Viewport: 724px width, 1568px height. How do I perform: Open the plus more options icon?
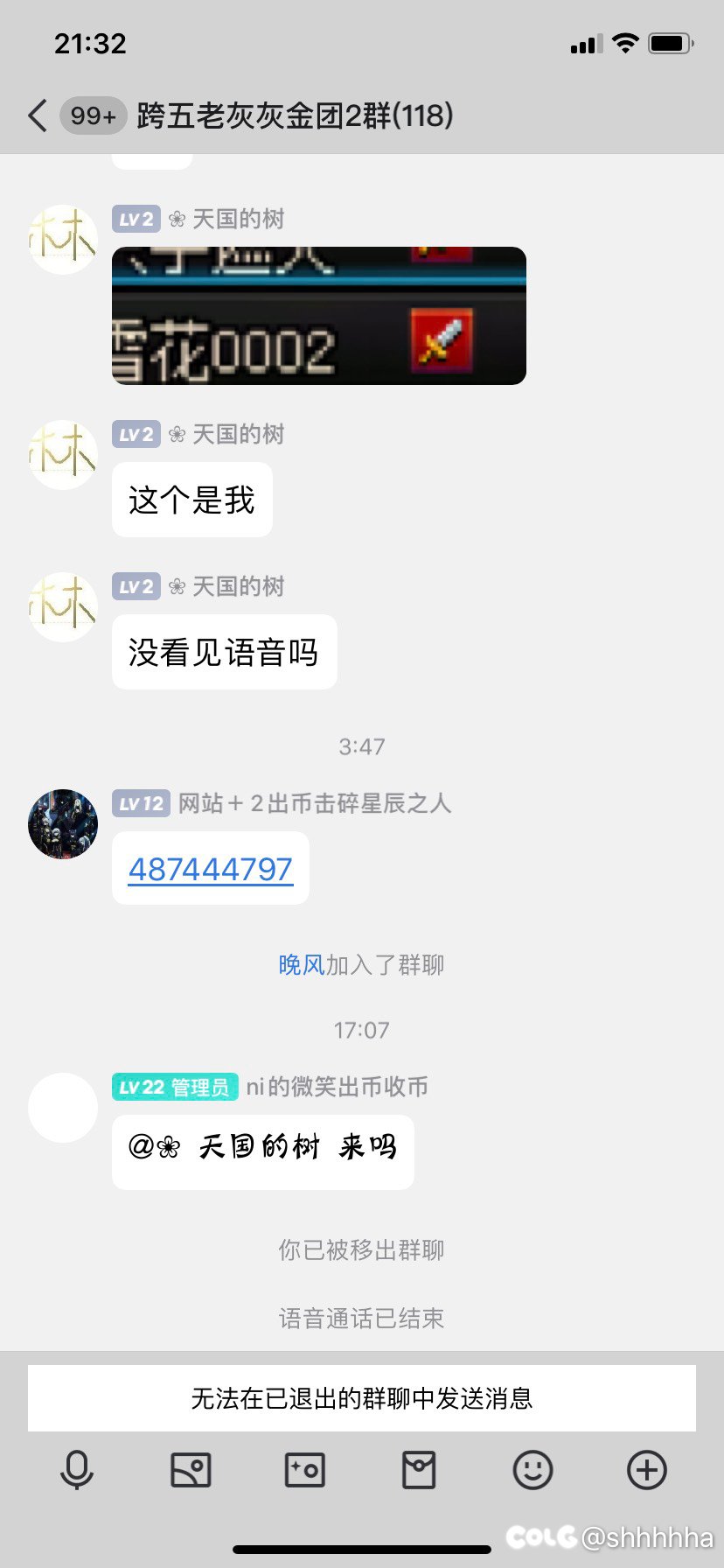click(x=647, y=1470)
